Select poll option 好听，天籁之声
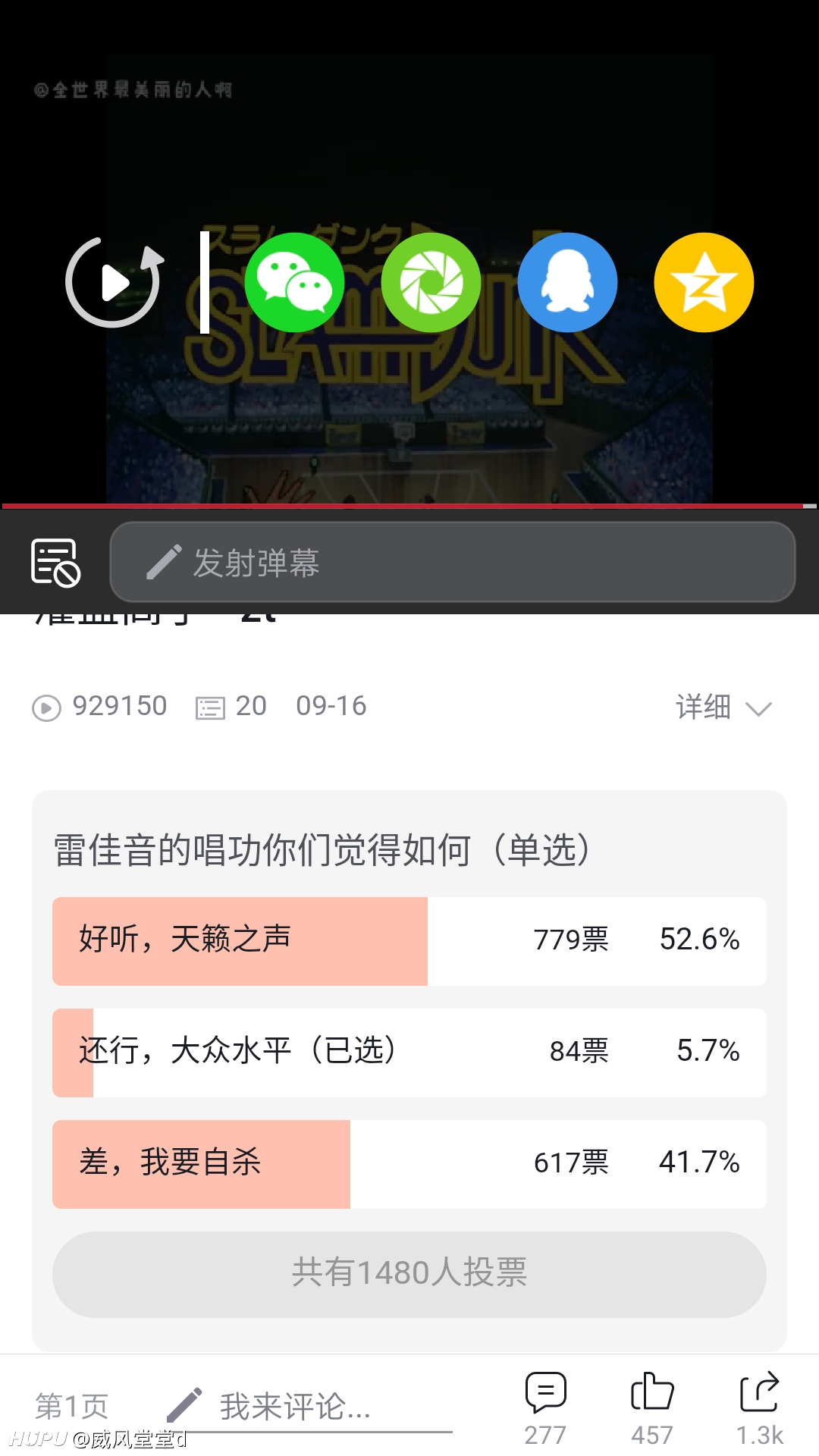Image resolution: width=819 pixels, height=1456 pixels. [409, 941]
